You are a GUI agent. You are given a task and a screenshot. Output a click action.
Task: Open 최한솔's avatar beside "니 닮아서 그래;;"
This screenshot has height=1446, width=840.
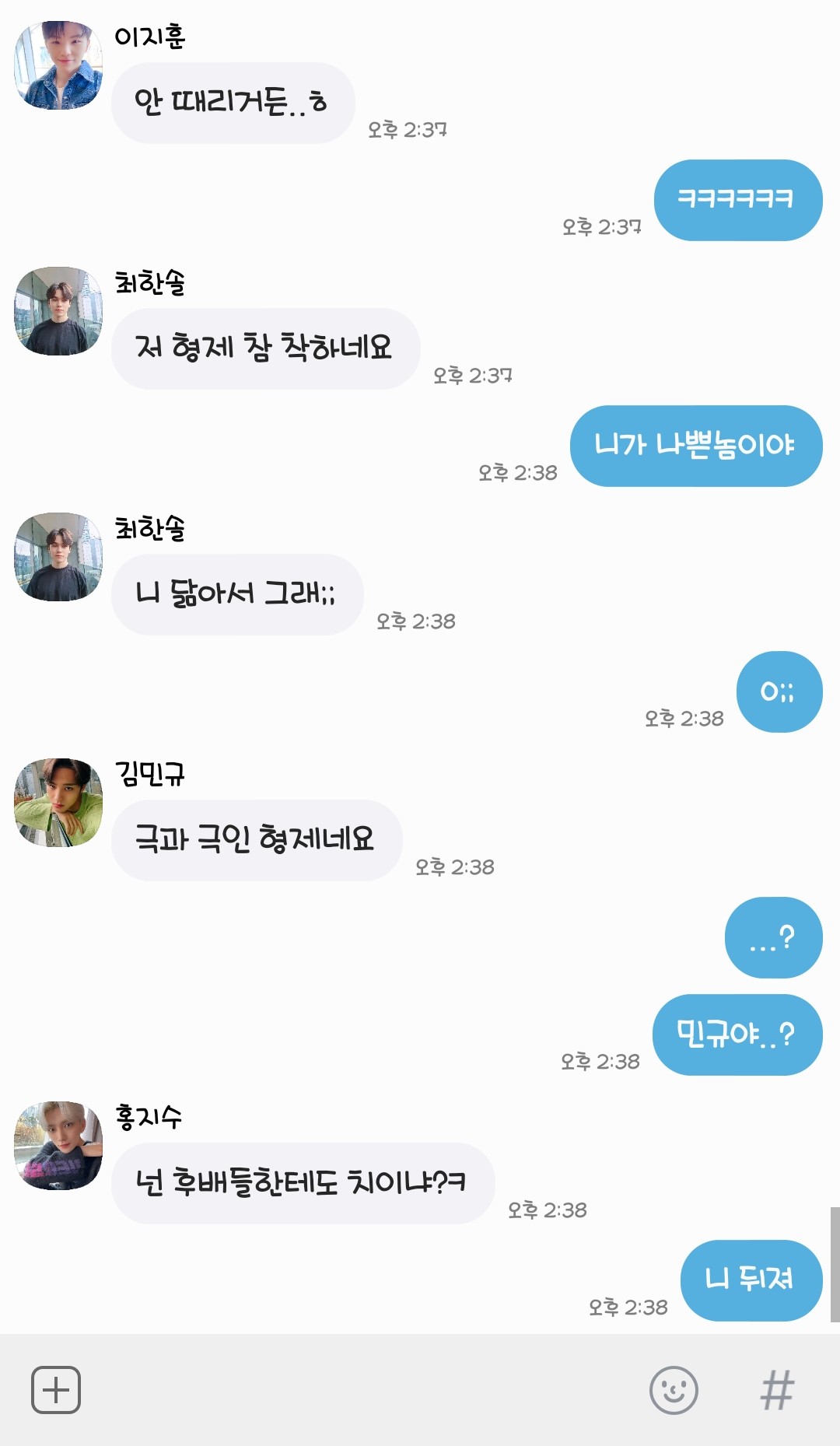(59, 557)
